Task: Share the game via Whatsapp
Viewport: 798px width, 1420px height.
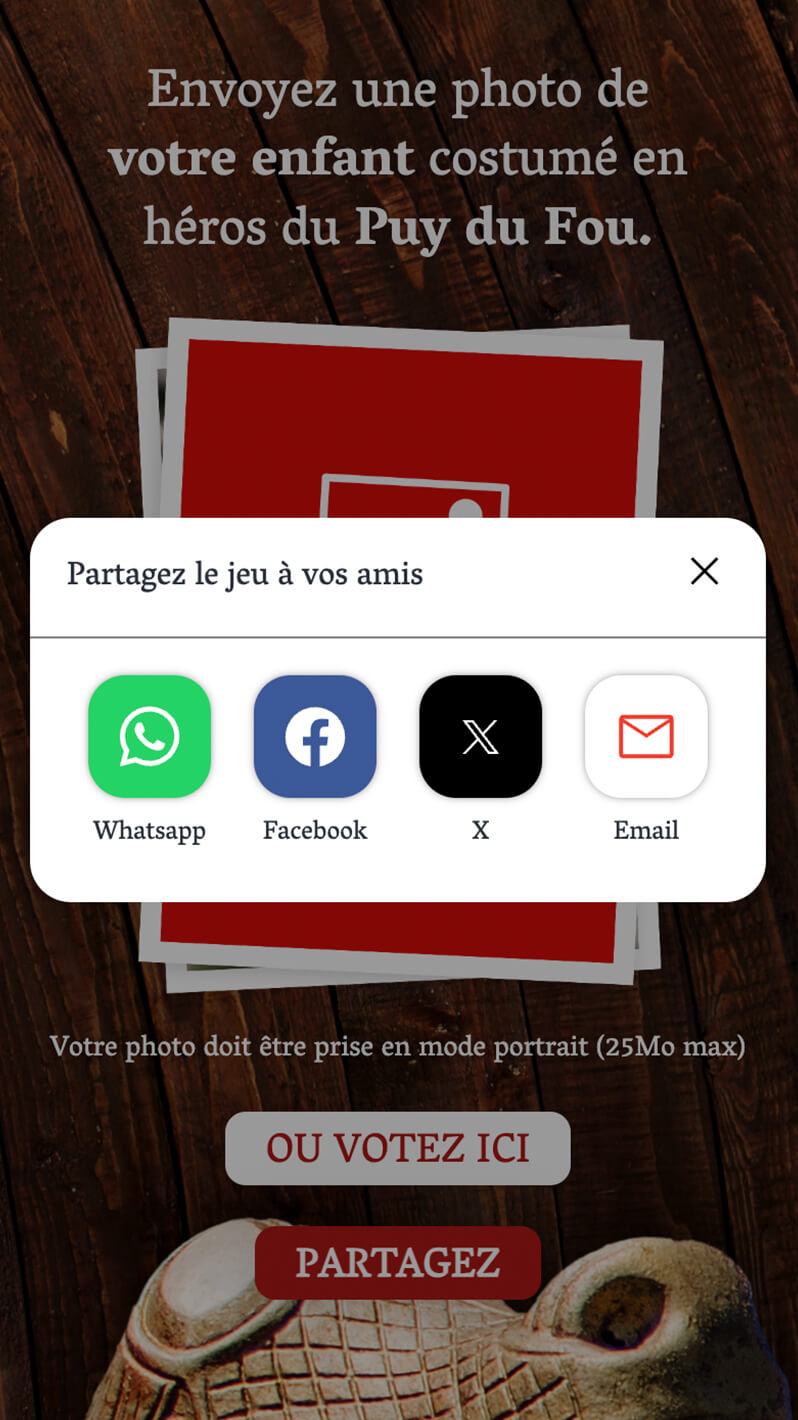Action: click(149, 737)
